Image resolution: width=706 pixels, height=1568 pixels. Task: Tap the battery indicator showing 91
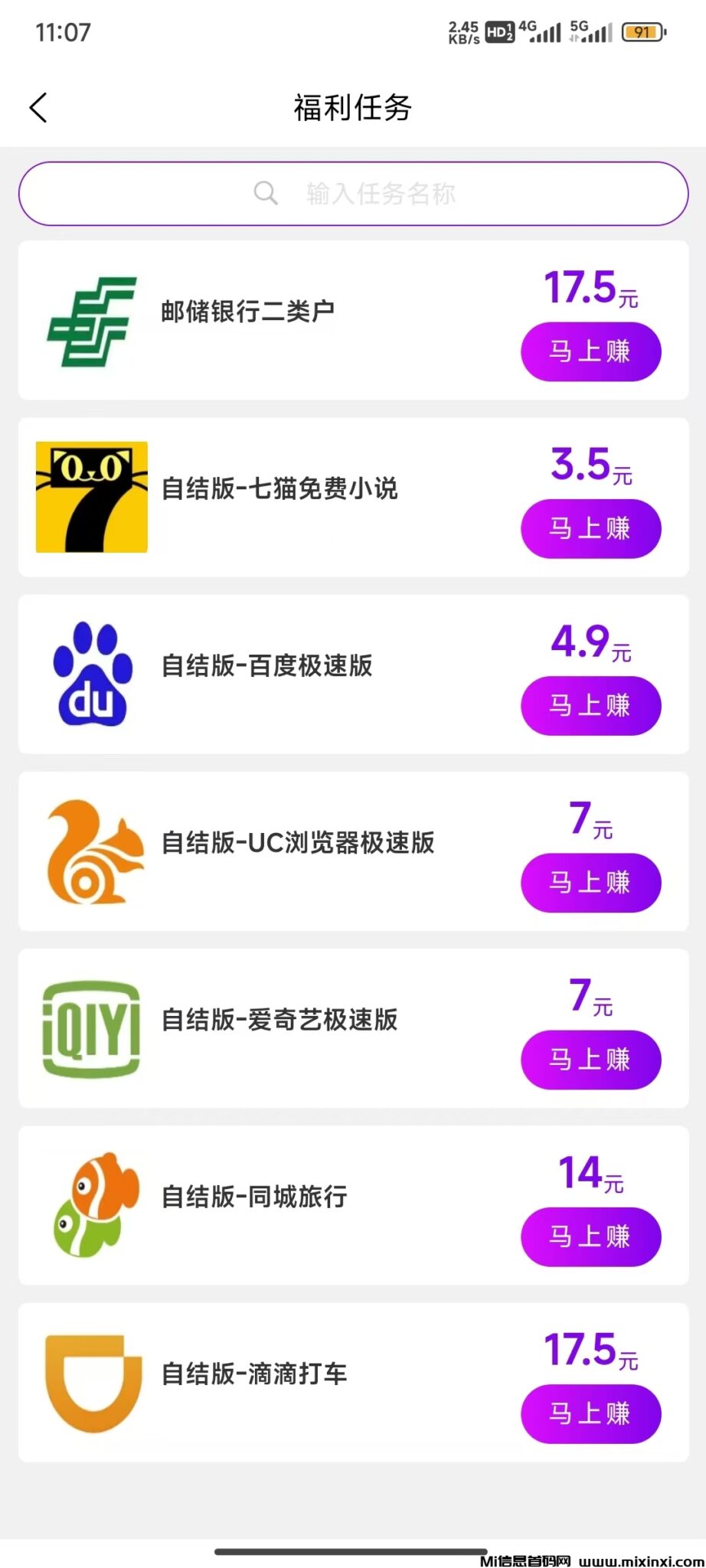642,33
